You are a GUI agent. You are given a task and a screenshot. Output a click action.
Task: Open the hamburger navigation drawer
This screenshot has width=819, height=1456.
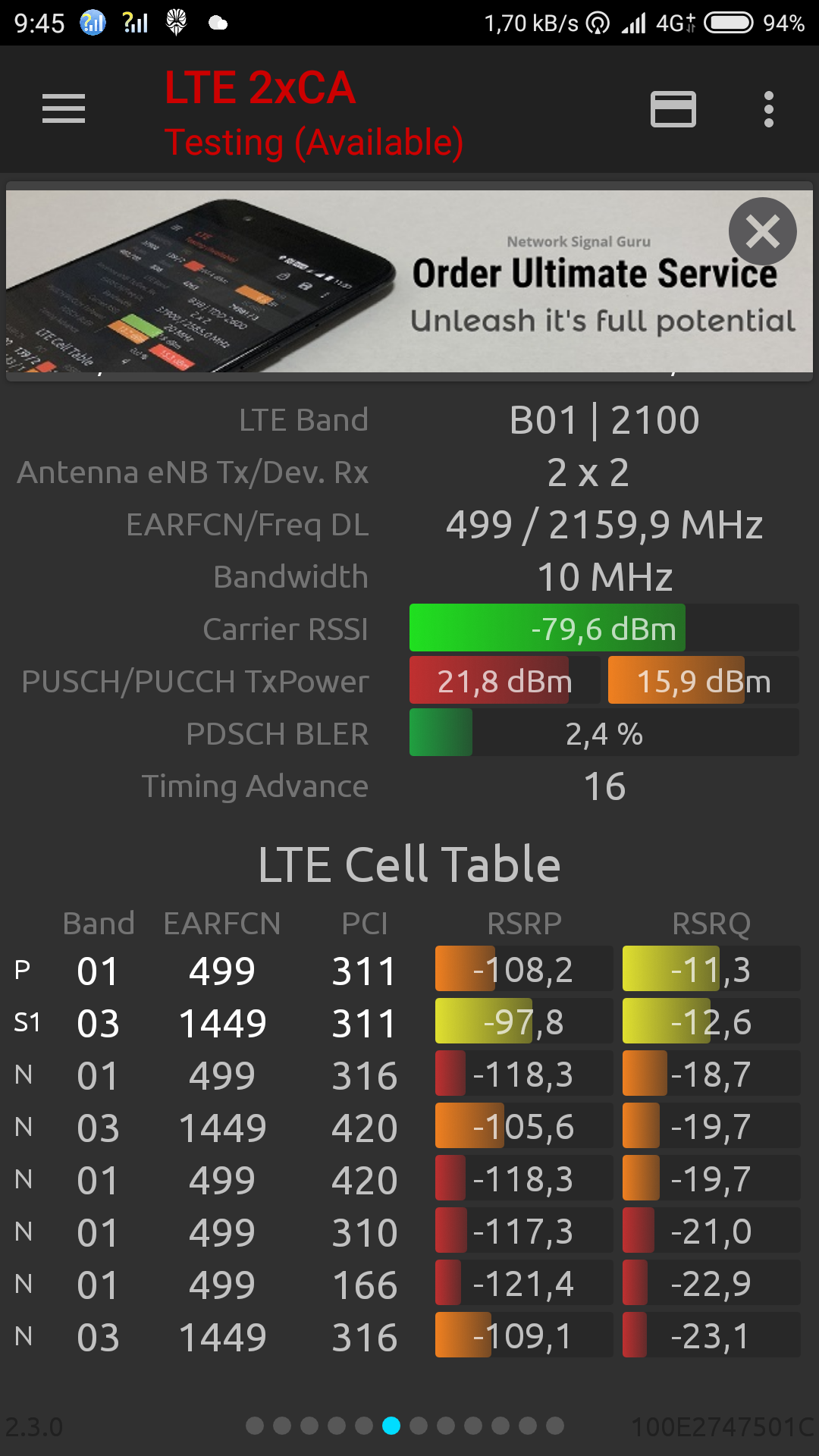(x=64, y=109)
